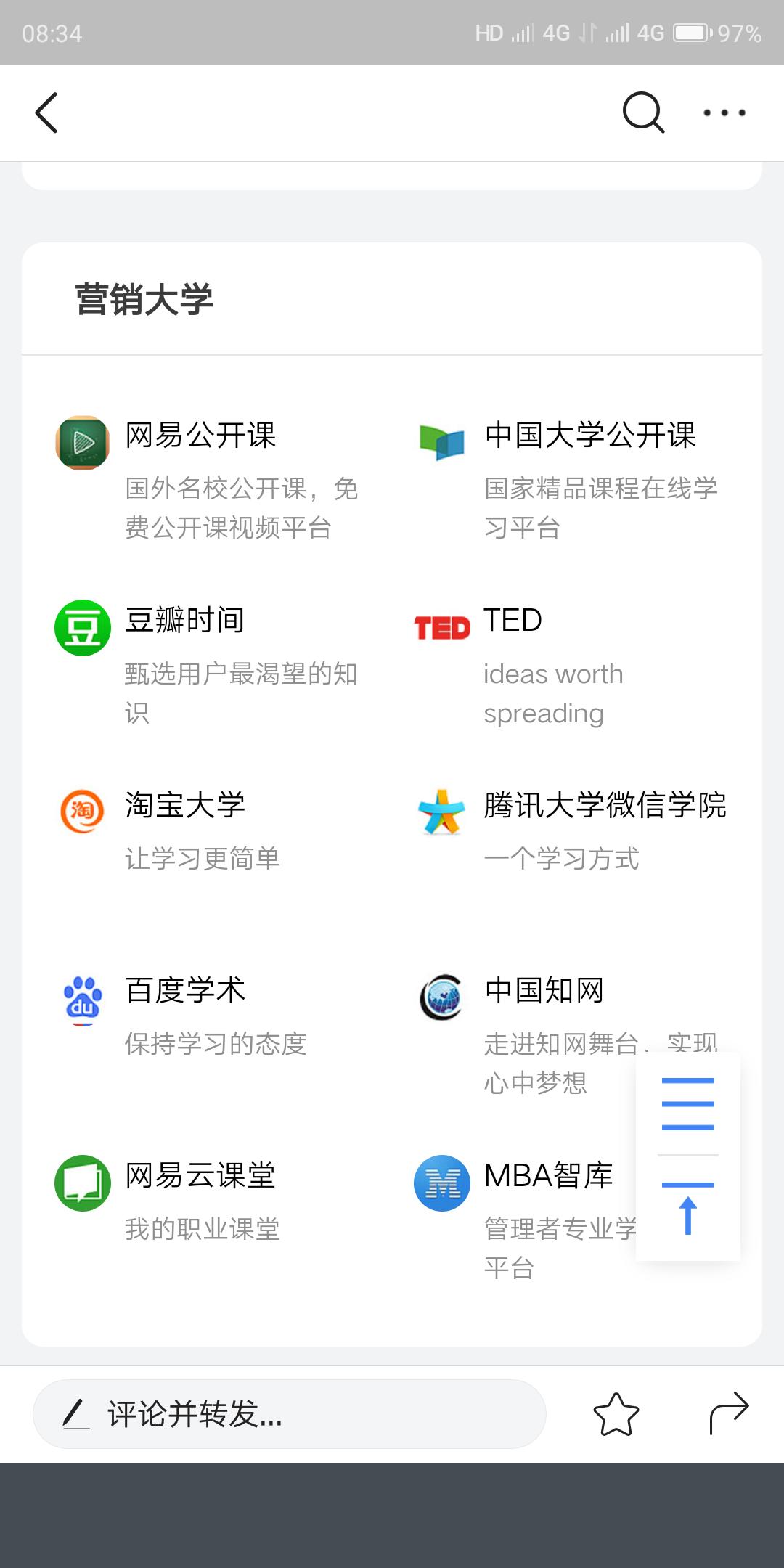Open the three-dot more options menu
The height and width of the screenshot is (1568, 784).
point(724,113)
